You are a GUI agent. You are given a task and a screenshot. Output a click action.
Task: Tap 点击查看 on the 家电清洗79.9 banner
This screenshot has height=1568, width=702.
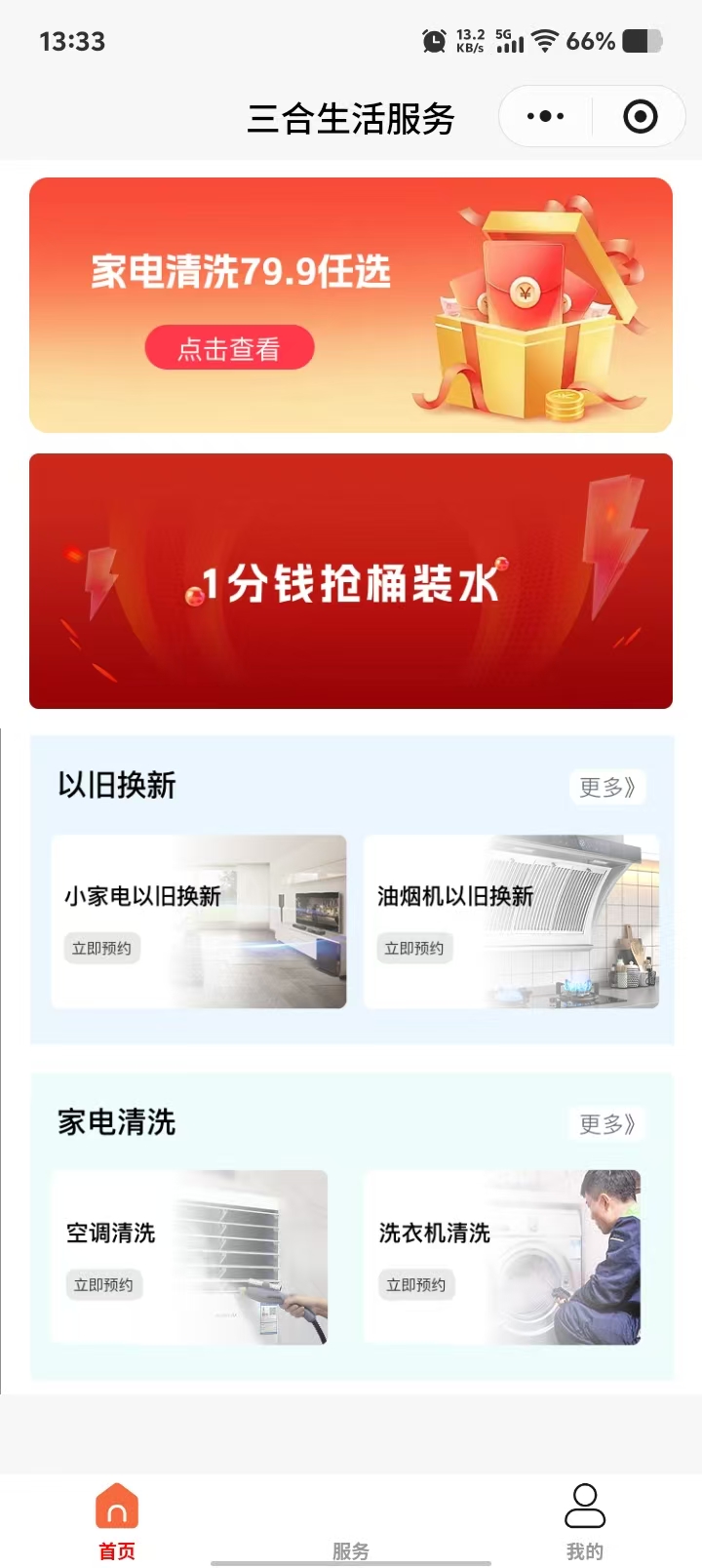229,348
